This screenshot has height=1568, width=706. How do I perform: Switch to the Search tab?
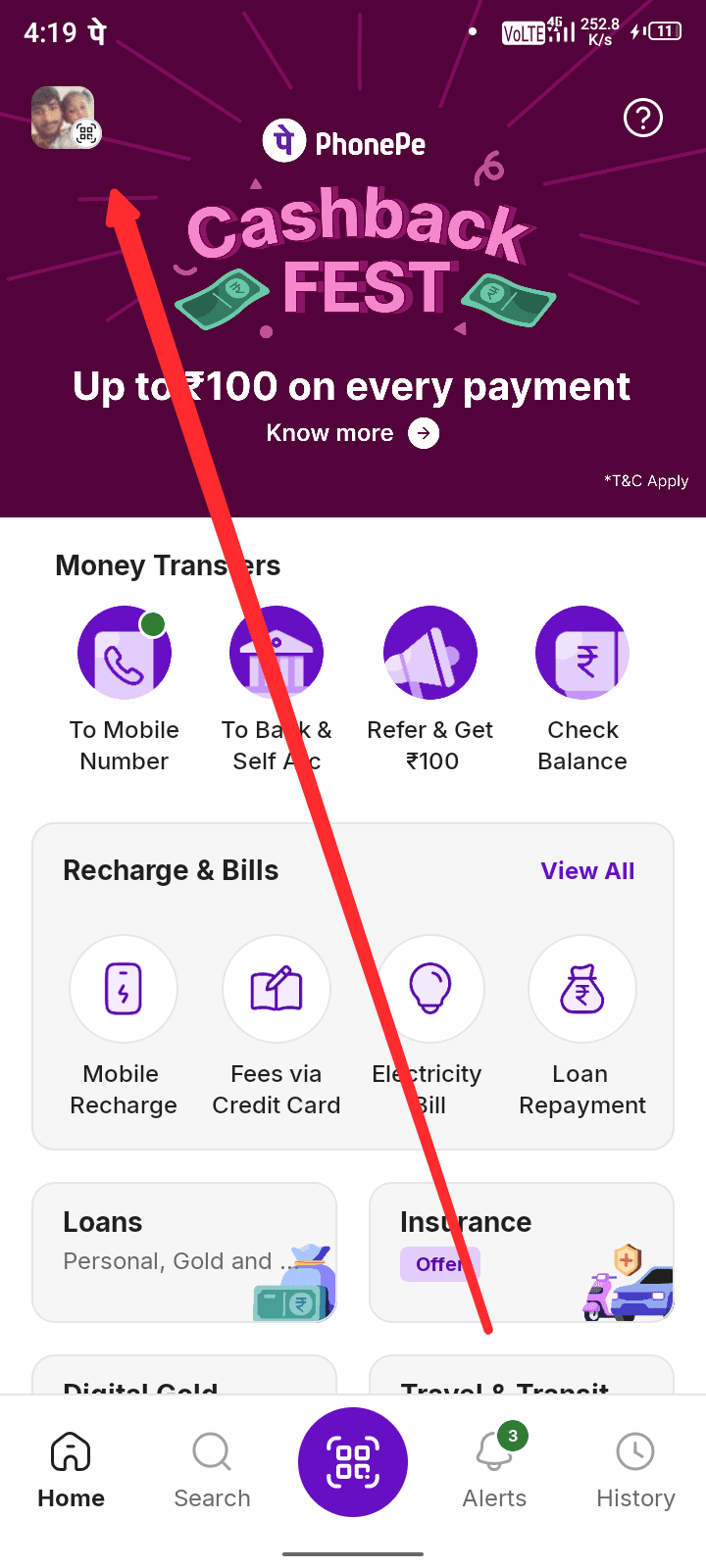pyautogui.click(x=212, y=1469)
